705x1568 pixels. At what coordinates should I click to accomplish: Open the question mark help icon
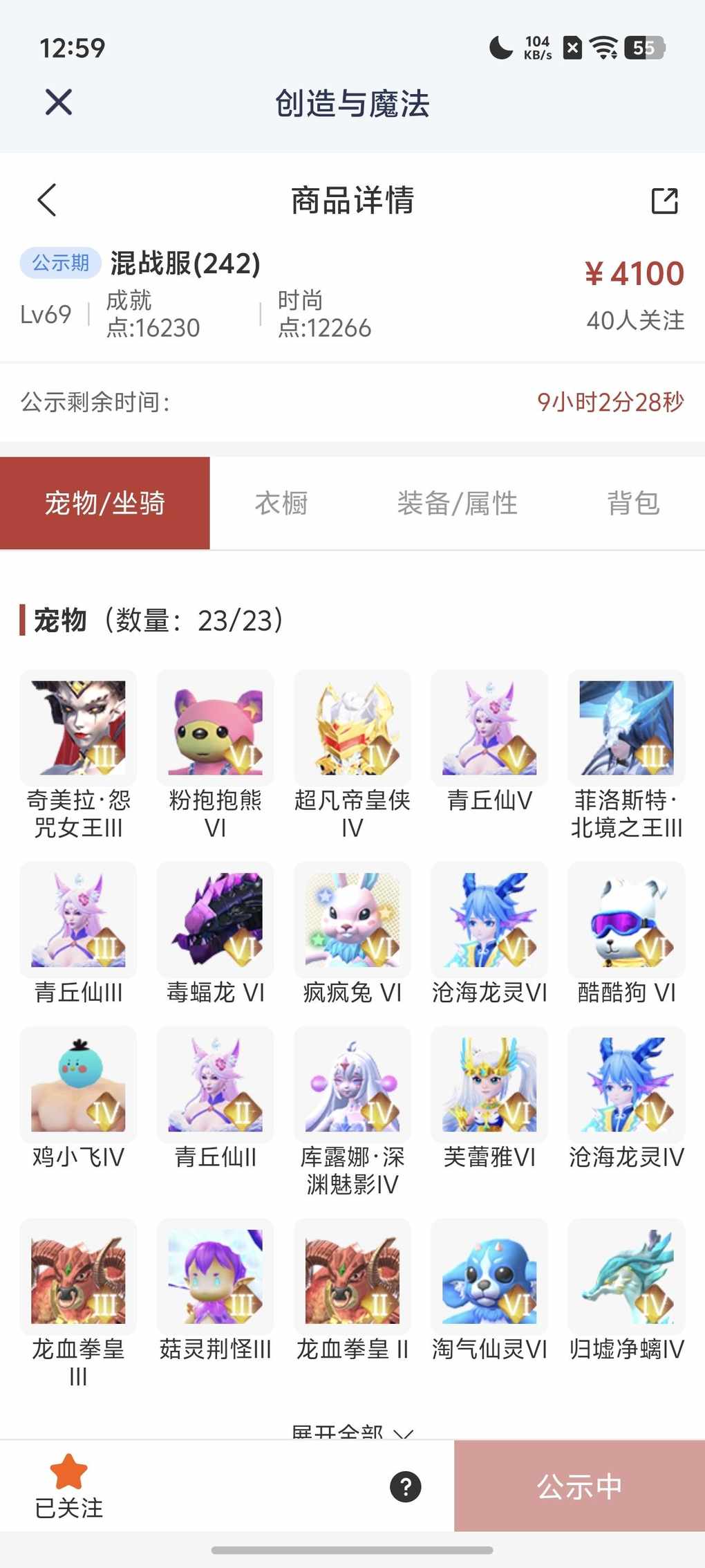point(406,1486)
